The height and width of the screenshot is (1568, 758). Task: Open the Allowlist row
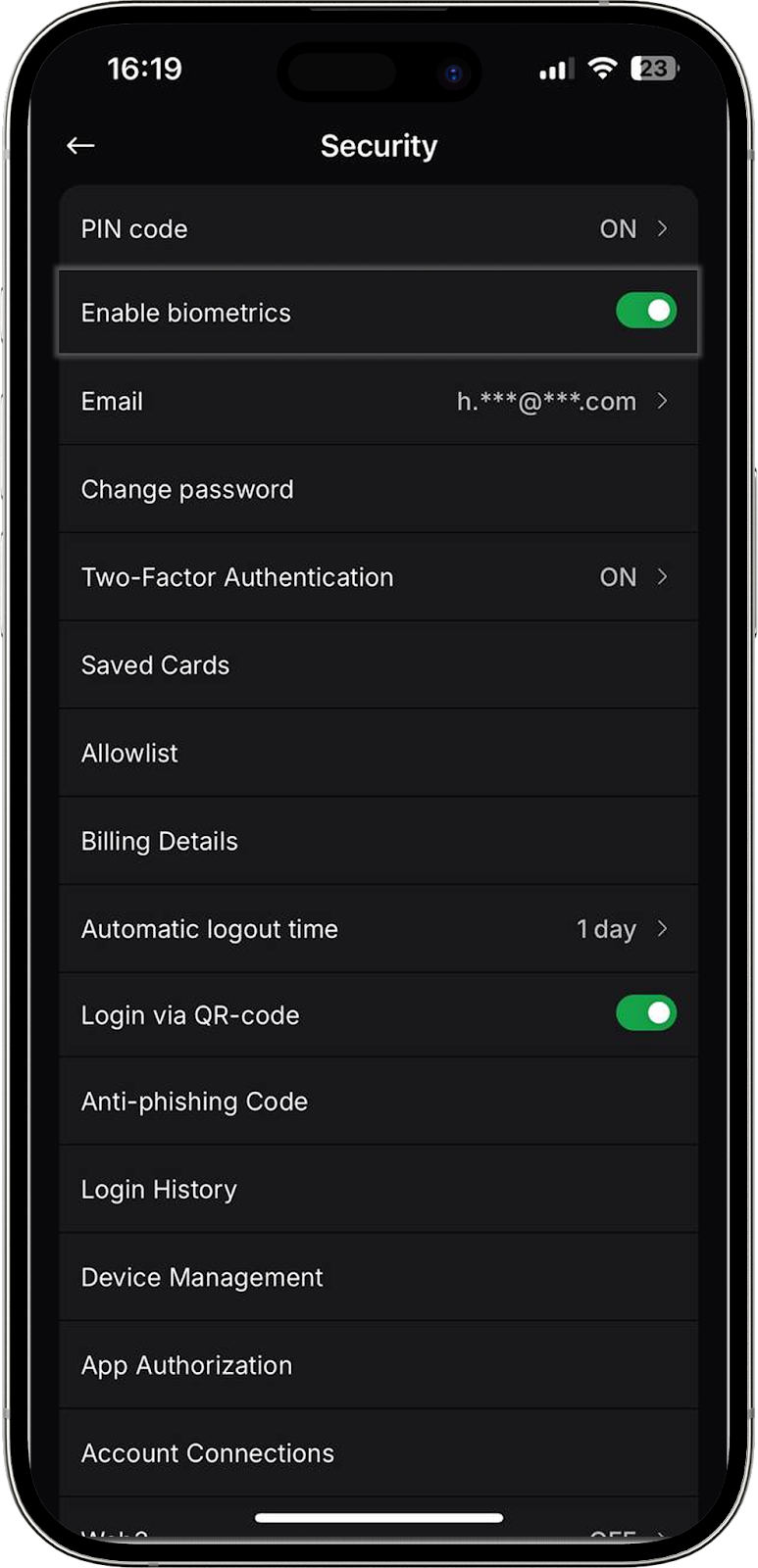(378, 754)
